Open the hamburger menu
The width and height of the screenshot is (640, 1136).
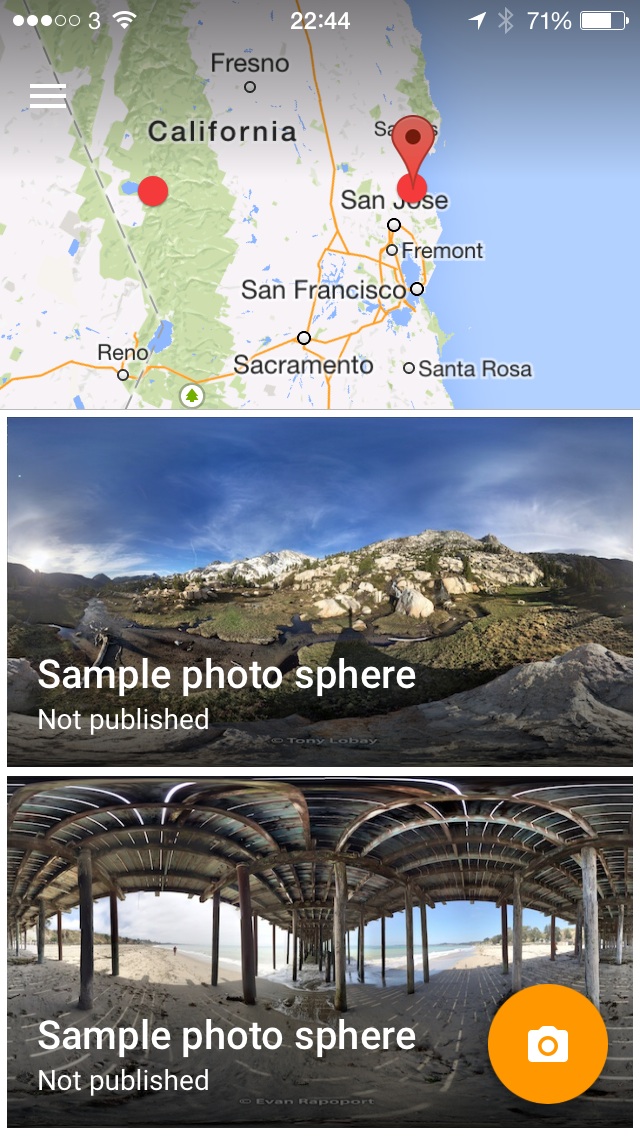[x=48, y=96]
